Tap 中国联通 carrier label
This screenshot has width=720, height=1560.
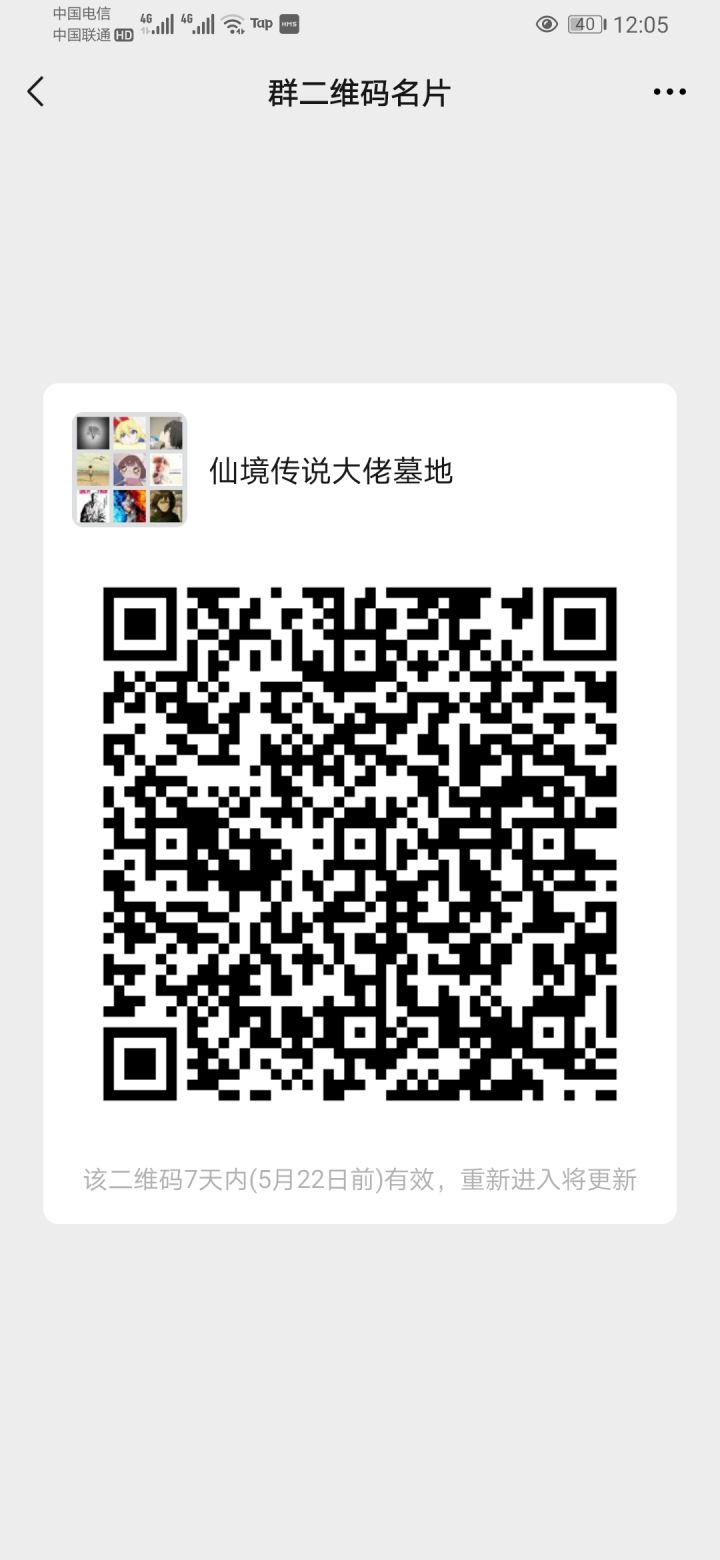(x=82, y=33)
